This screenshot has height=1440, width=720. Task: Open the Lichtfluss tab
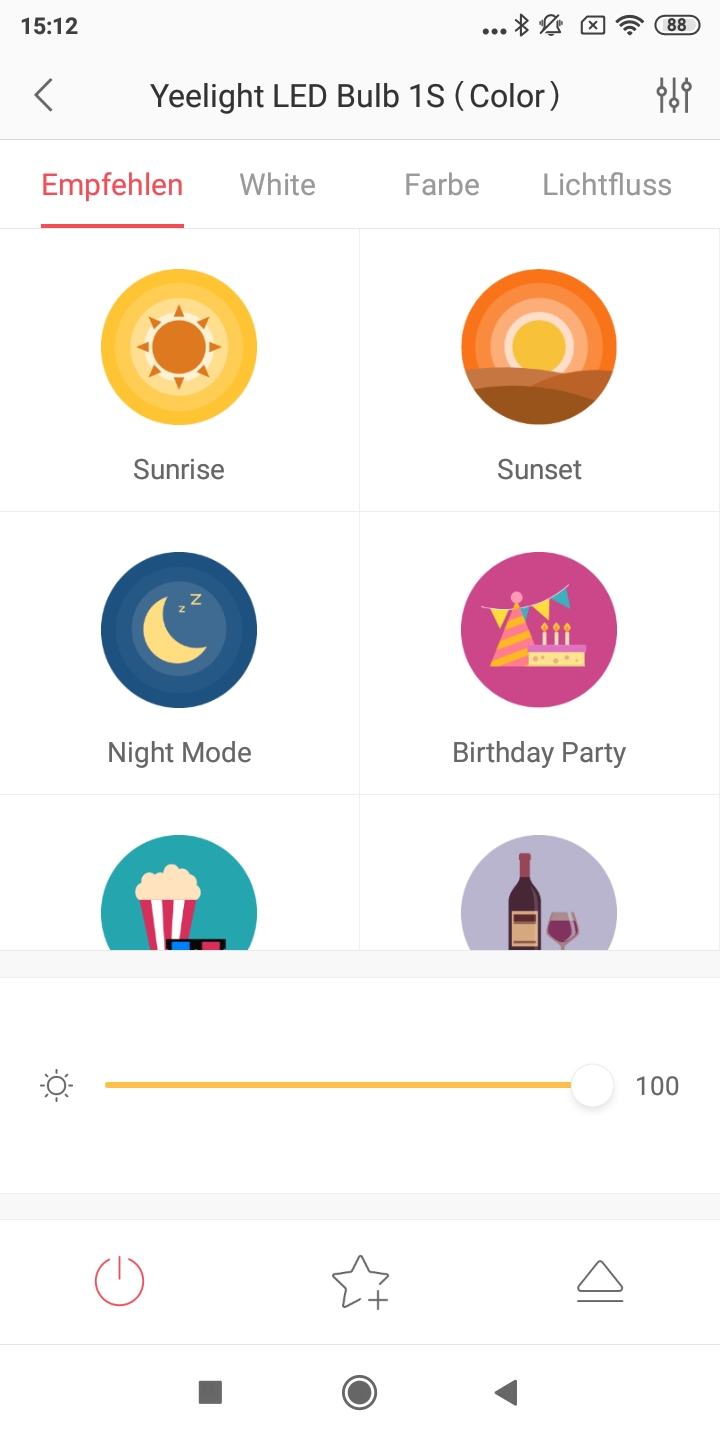coord(607,185)
